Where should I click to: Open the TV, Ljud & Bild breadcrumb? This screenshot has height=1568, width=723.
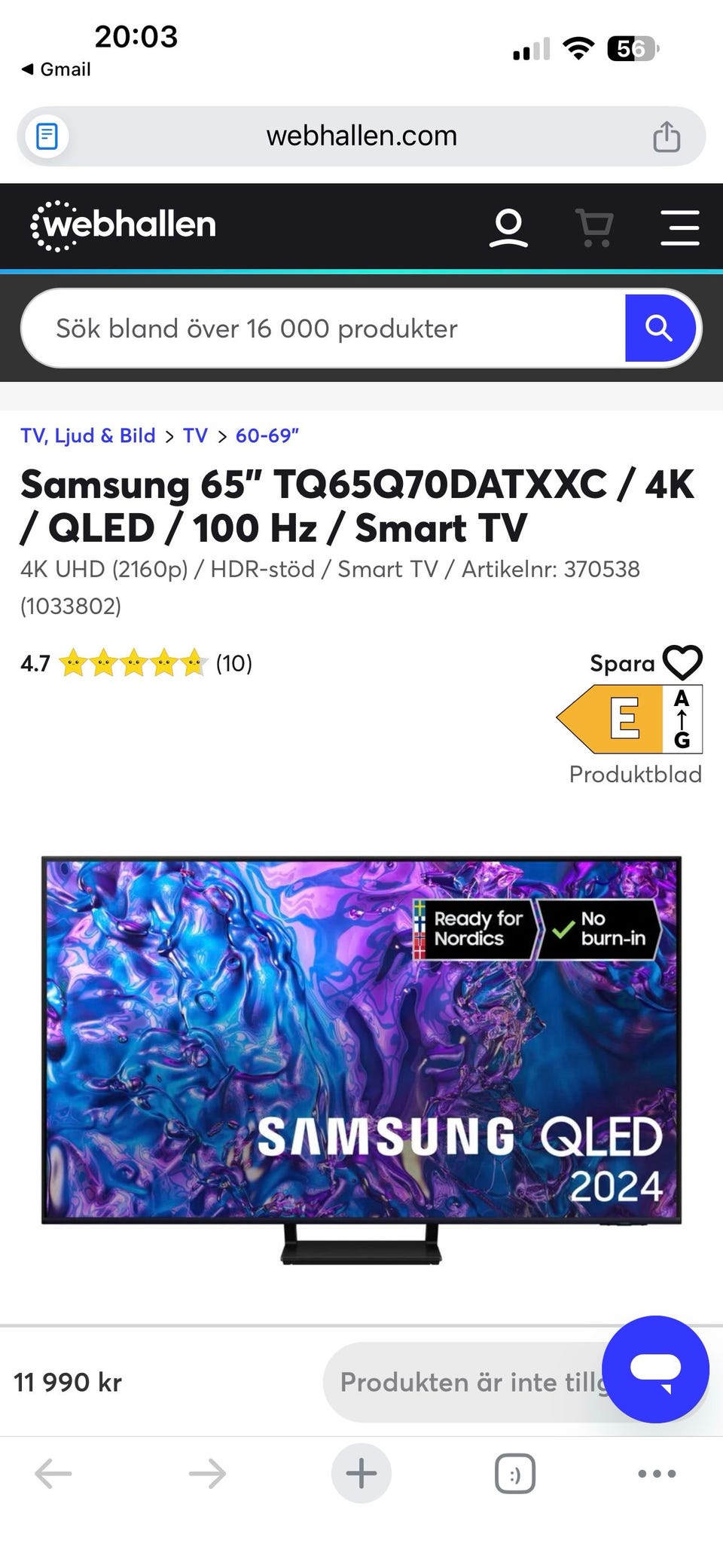coord(87,436)
